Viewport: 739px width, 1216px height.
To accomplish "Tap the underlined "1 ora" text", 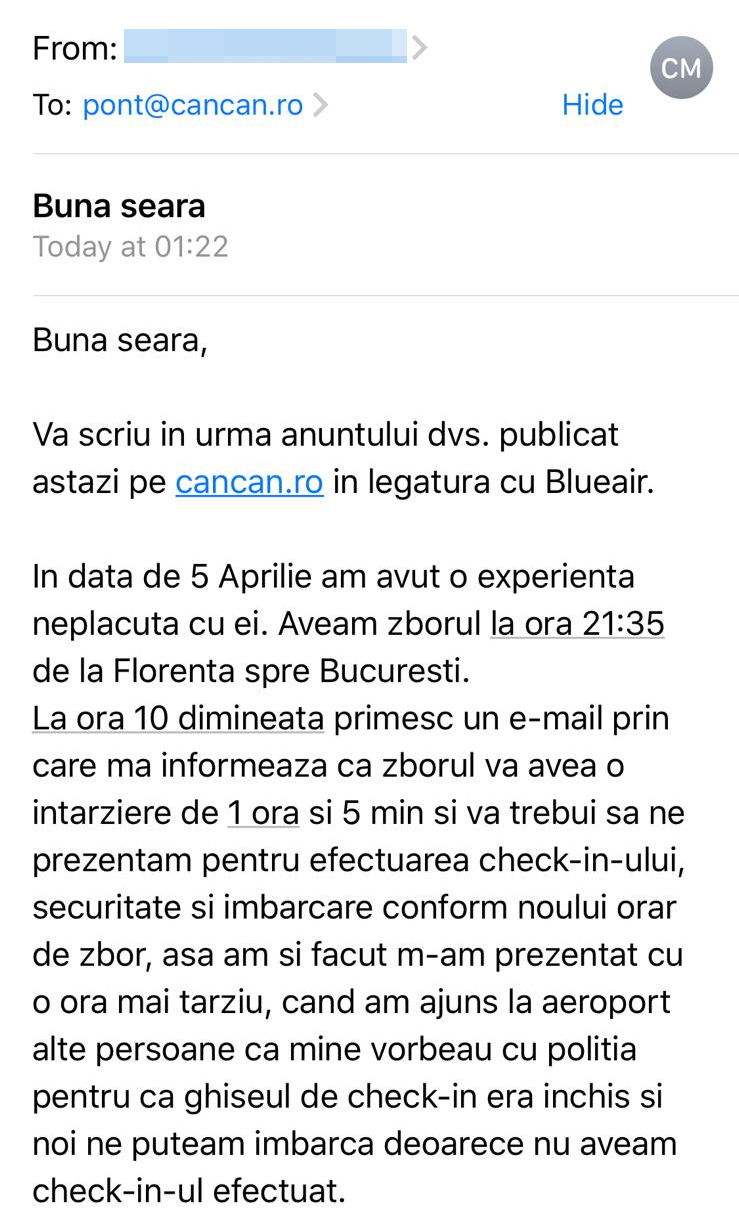I will [263, 813].
